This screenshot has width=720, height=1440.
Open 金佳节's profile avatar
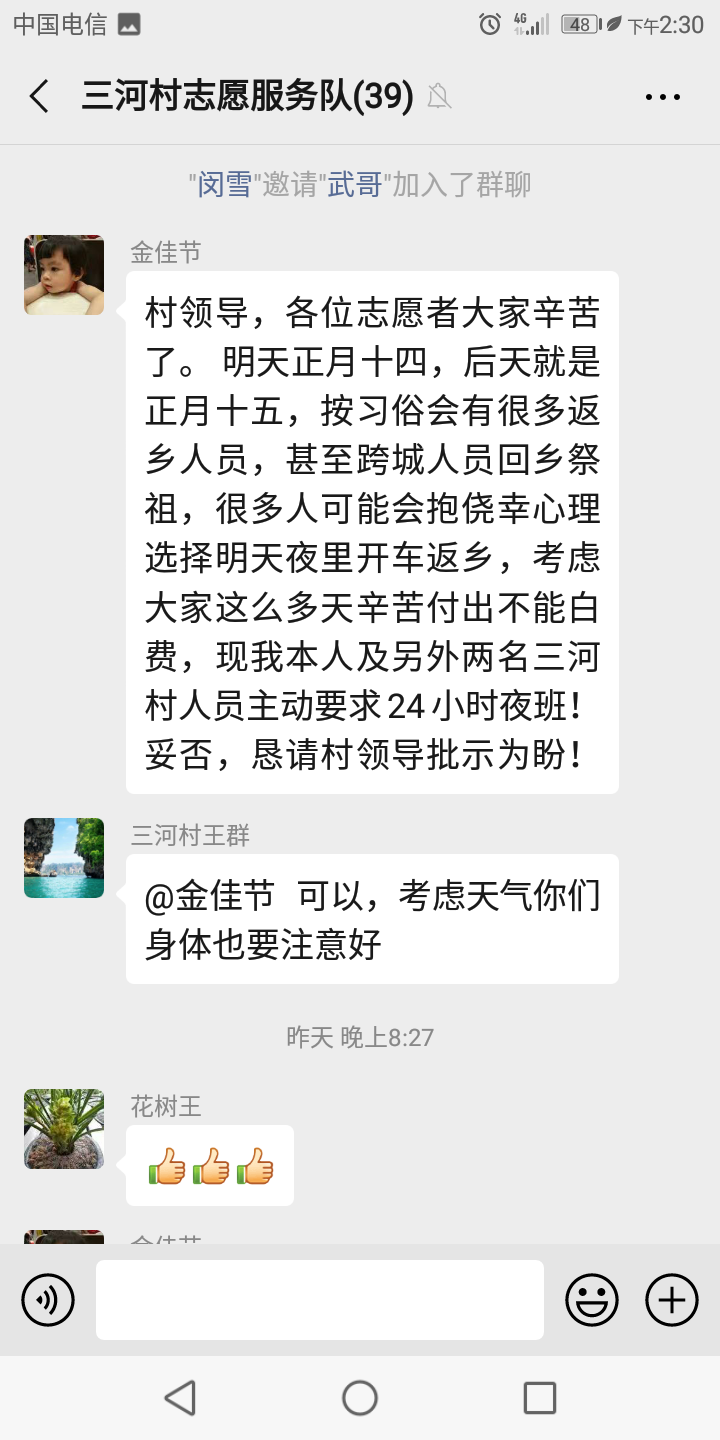(64, 275)
